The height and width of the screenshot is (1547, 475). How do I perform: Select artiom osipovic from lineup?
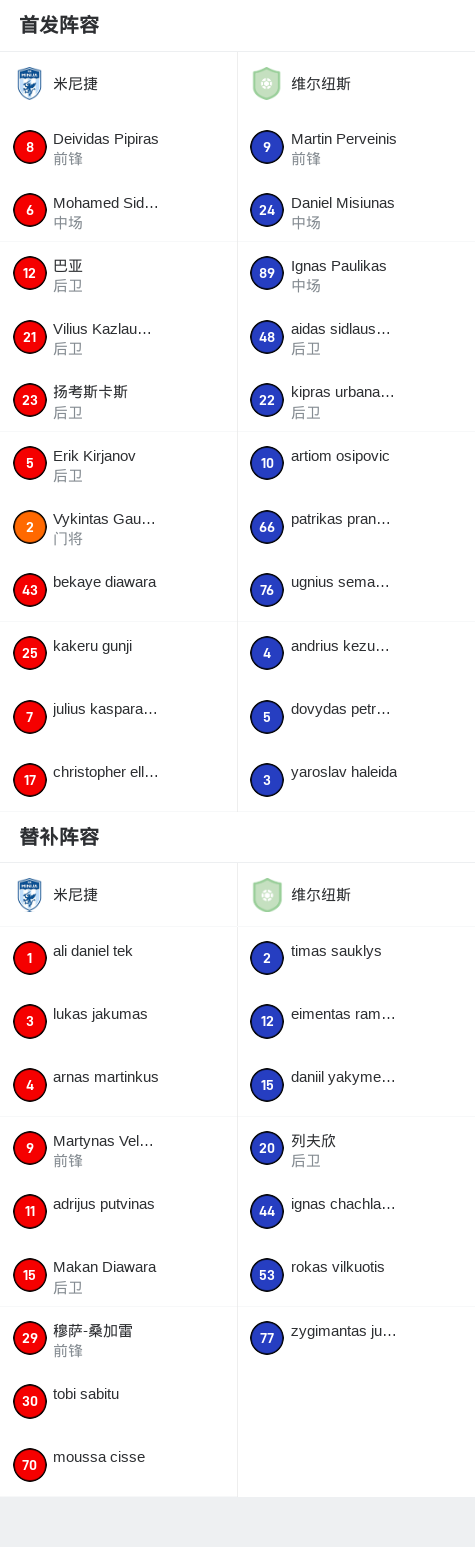tap(356, 464)
